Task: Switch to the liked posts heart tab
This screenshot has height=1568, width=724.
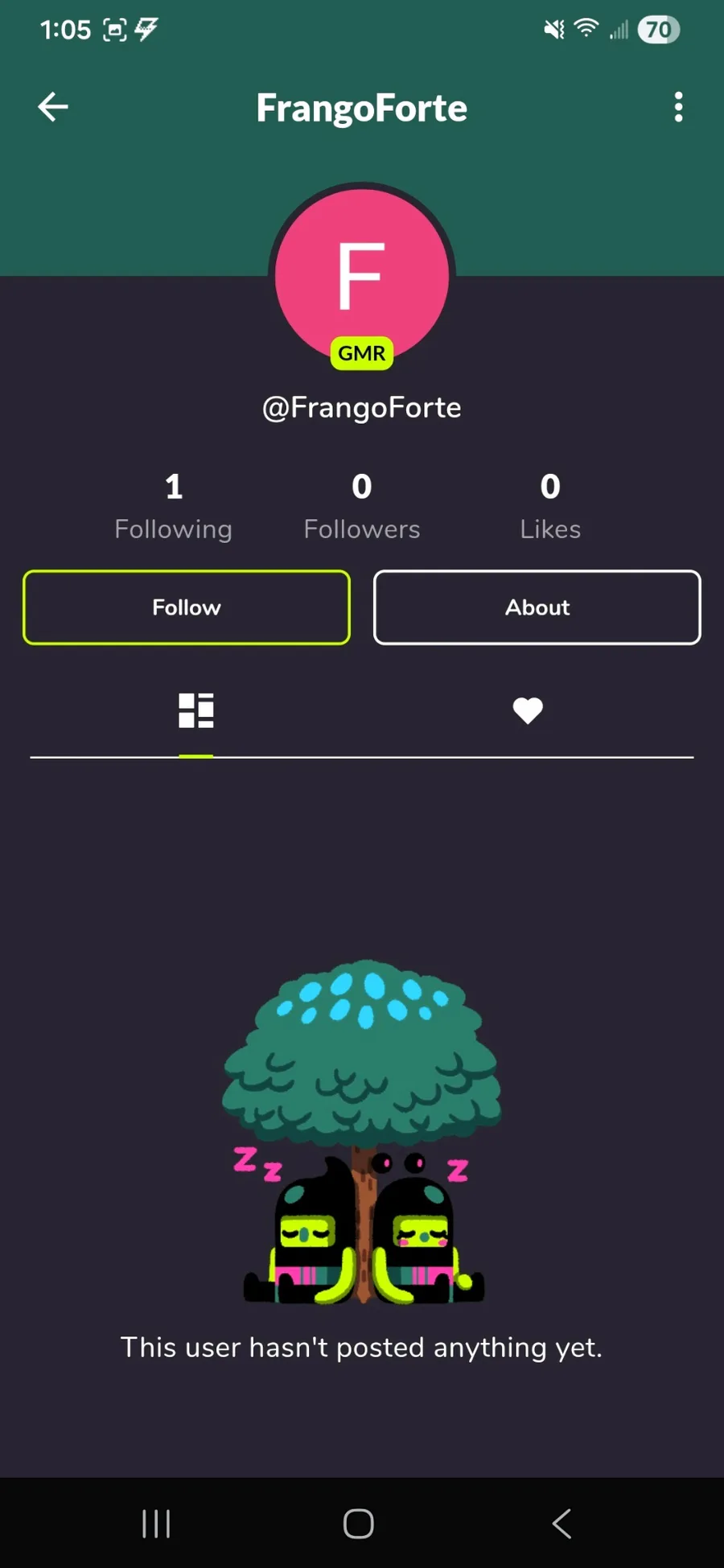Action: [528, 710]
